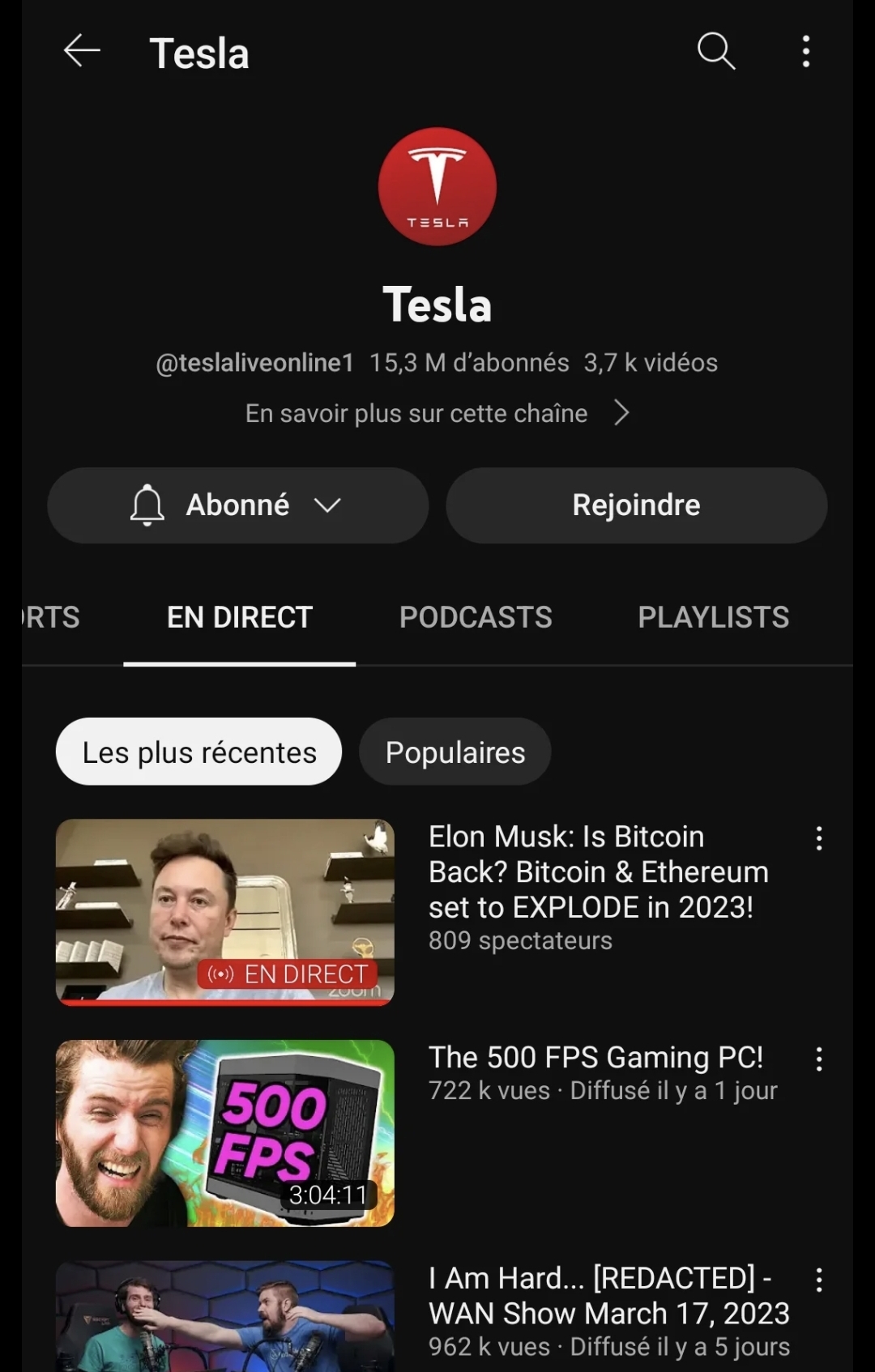Open the WAN Show March 17 video
This screenshot has width=875, height=1372.
click(225, 1316)
